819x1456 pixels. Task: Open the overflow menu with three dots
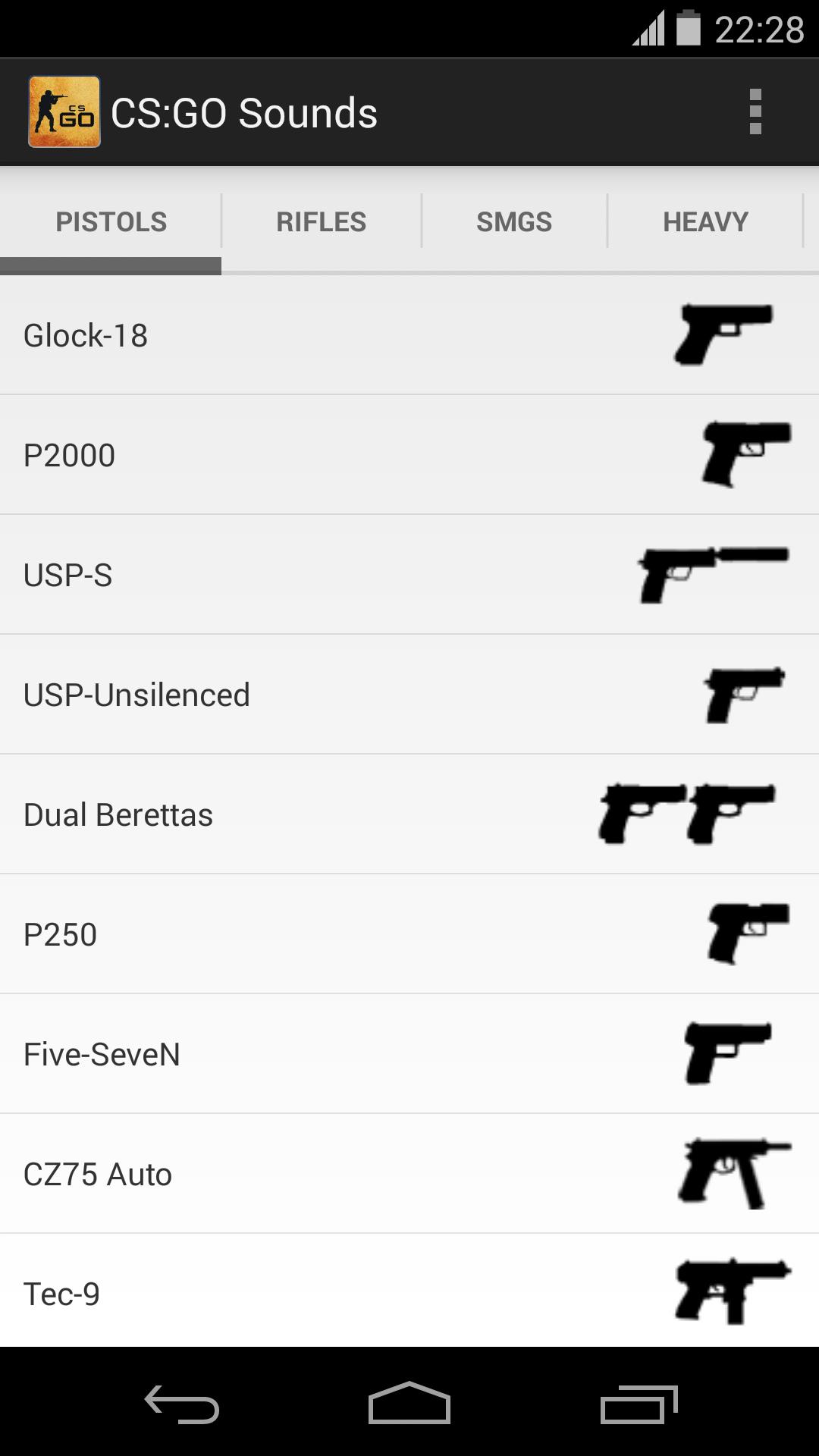(x=755, y=112)
